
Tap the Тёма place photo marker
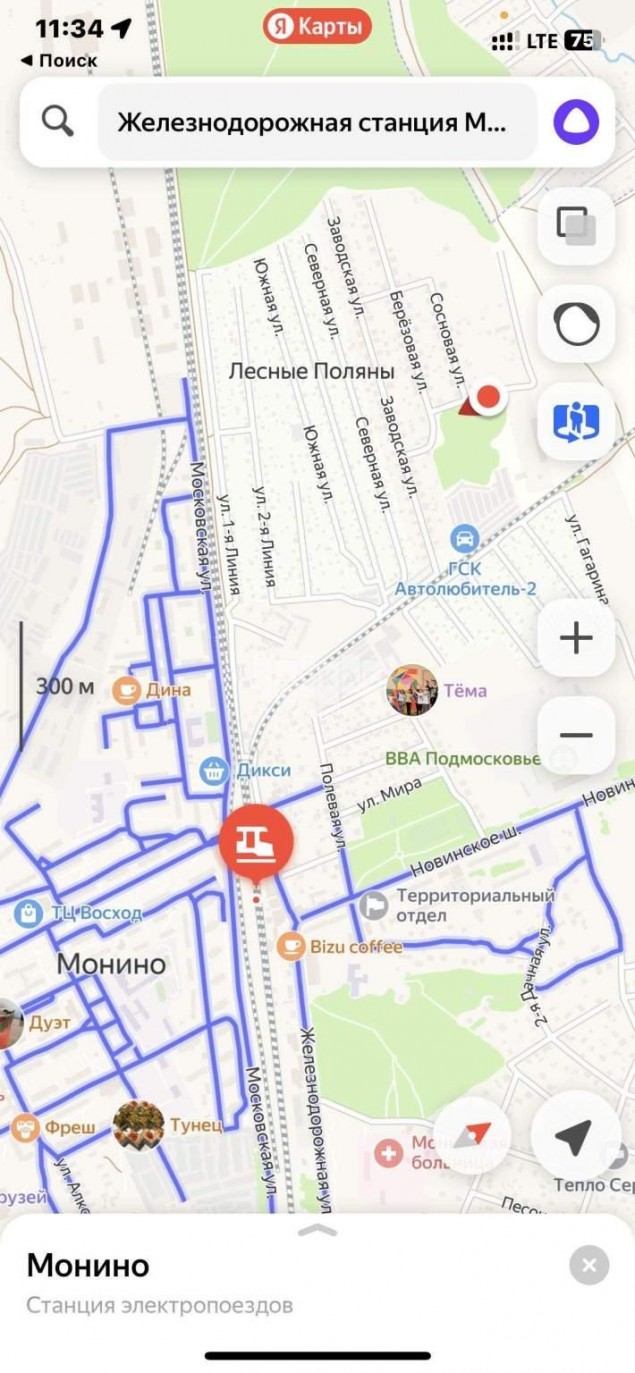[x=412, y=690]
